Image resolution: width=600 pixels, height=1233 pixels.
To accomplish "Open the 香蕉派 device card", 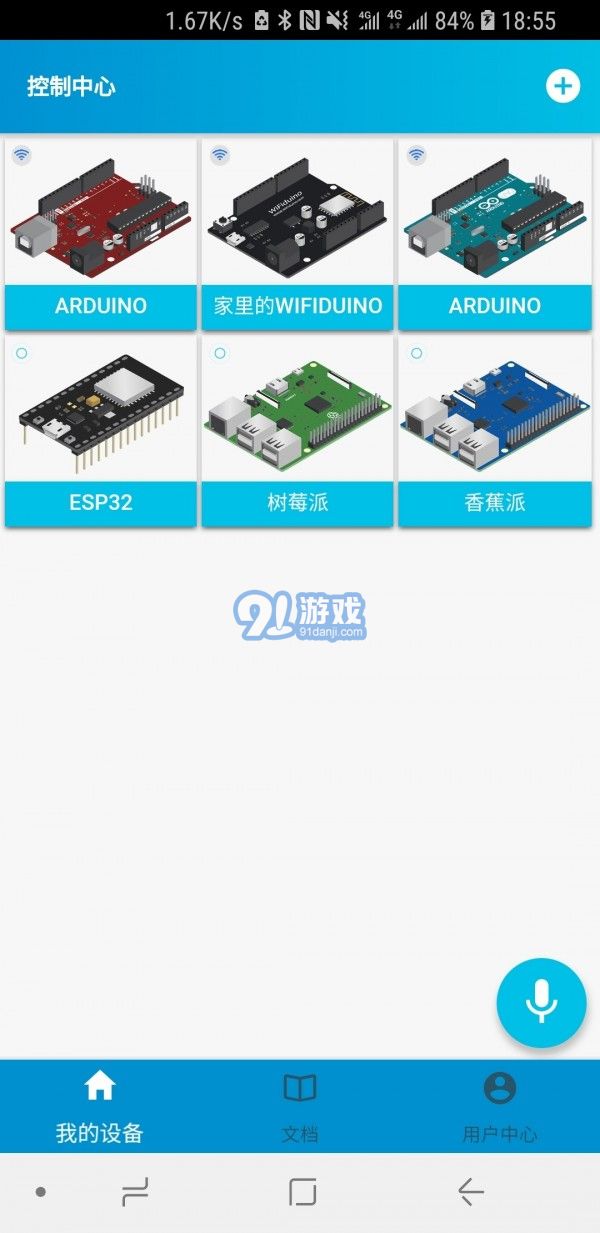I will 494,432.
